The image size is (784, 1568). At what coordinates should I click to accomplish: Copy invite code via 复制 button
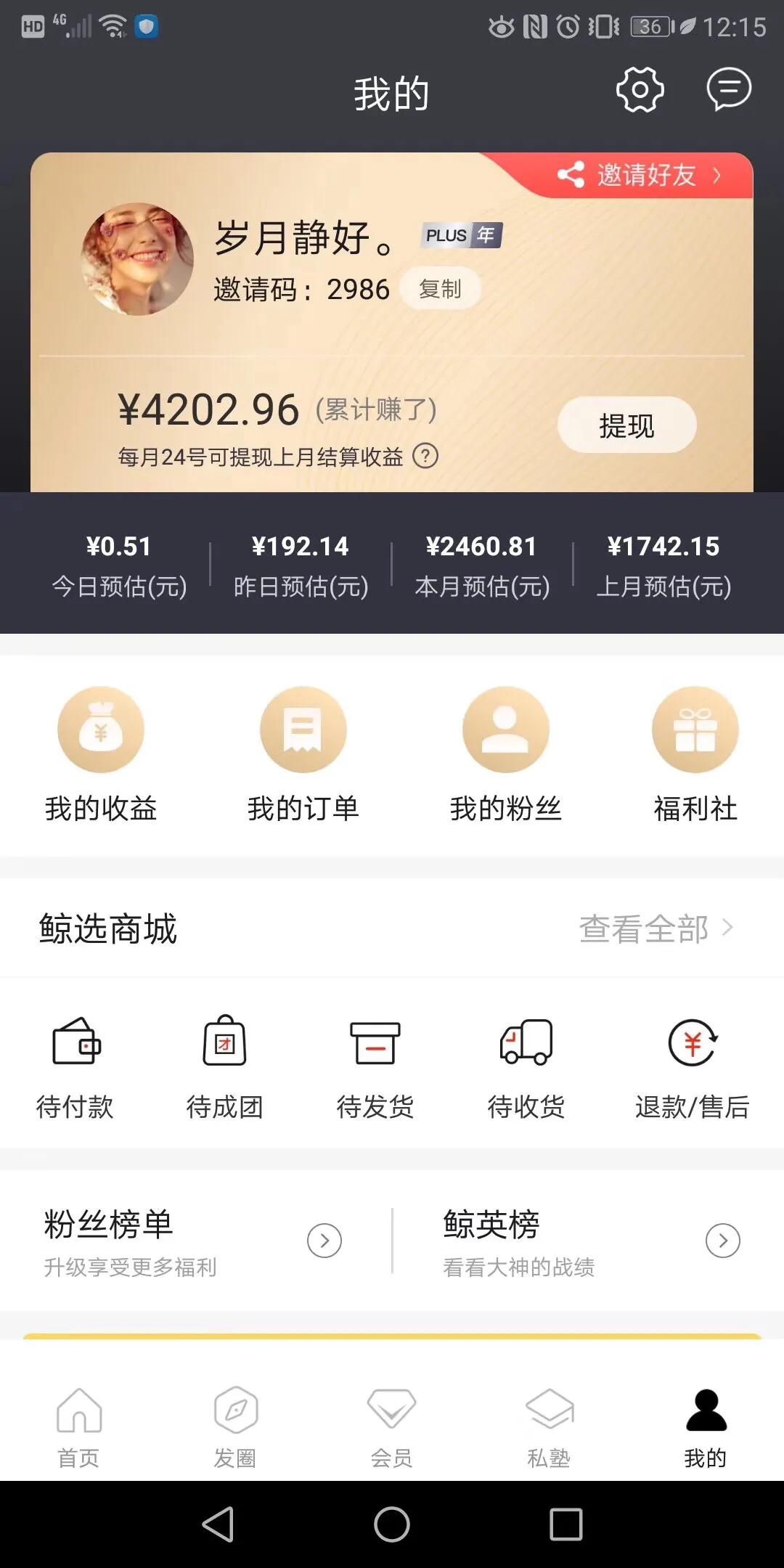(x=440, y=289)
